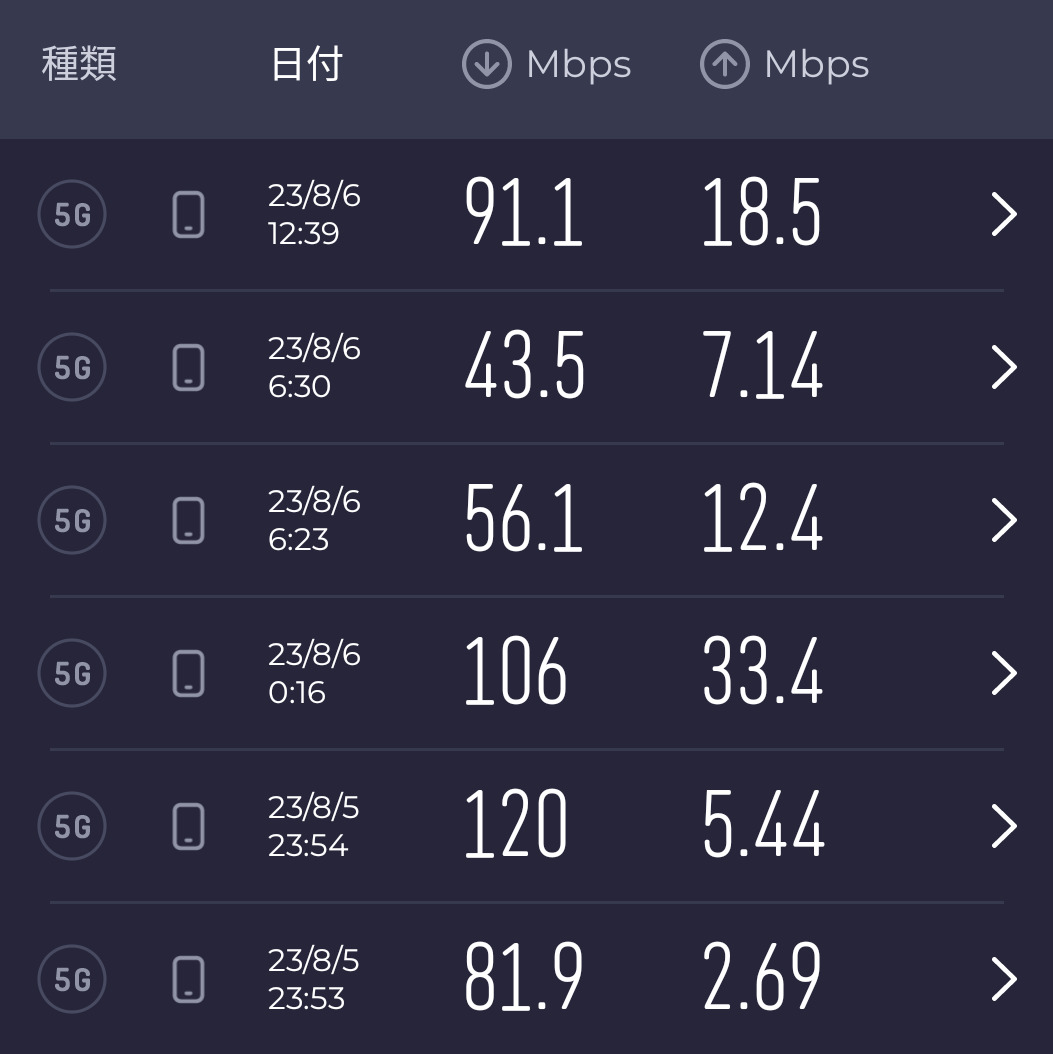This screenshot has height=1054, width=1053.
Task: Sort results by the 種類 column
Action: pyautogui.click(x=79, y=65)
